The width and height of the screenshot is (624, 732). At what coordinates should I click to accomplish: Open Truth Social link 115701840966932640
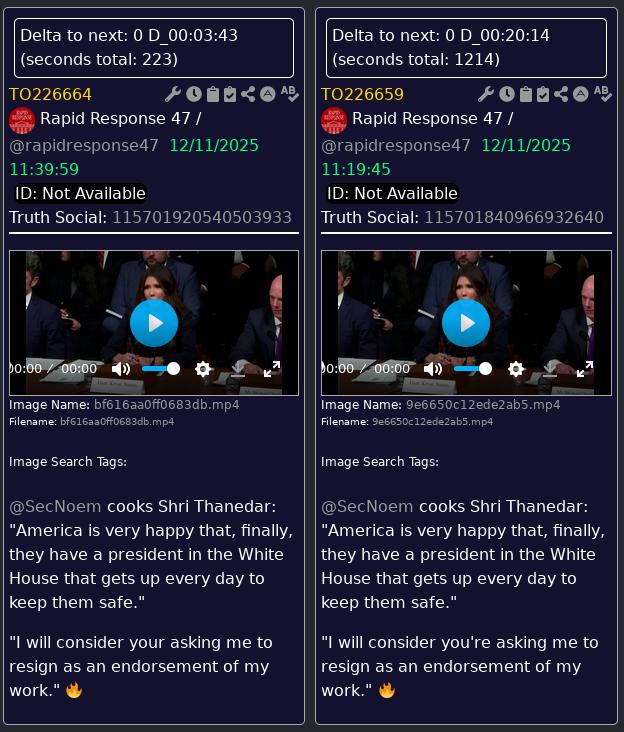(x=514, y=217)
